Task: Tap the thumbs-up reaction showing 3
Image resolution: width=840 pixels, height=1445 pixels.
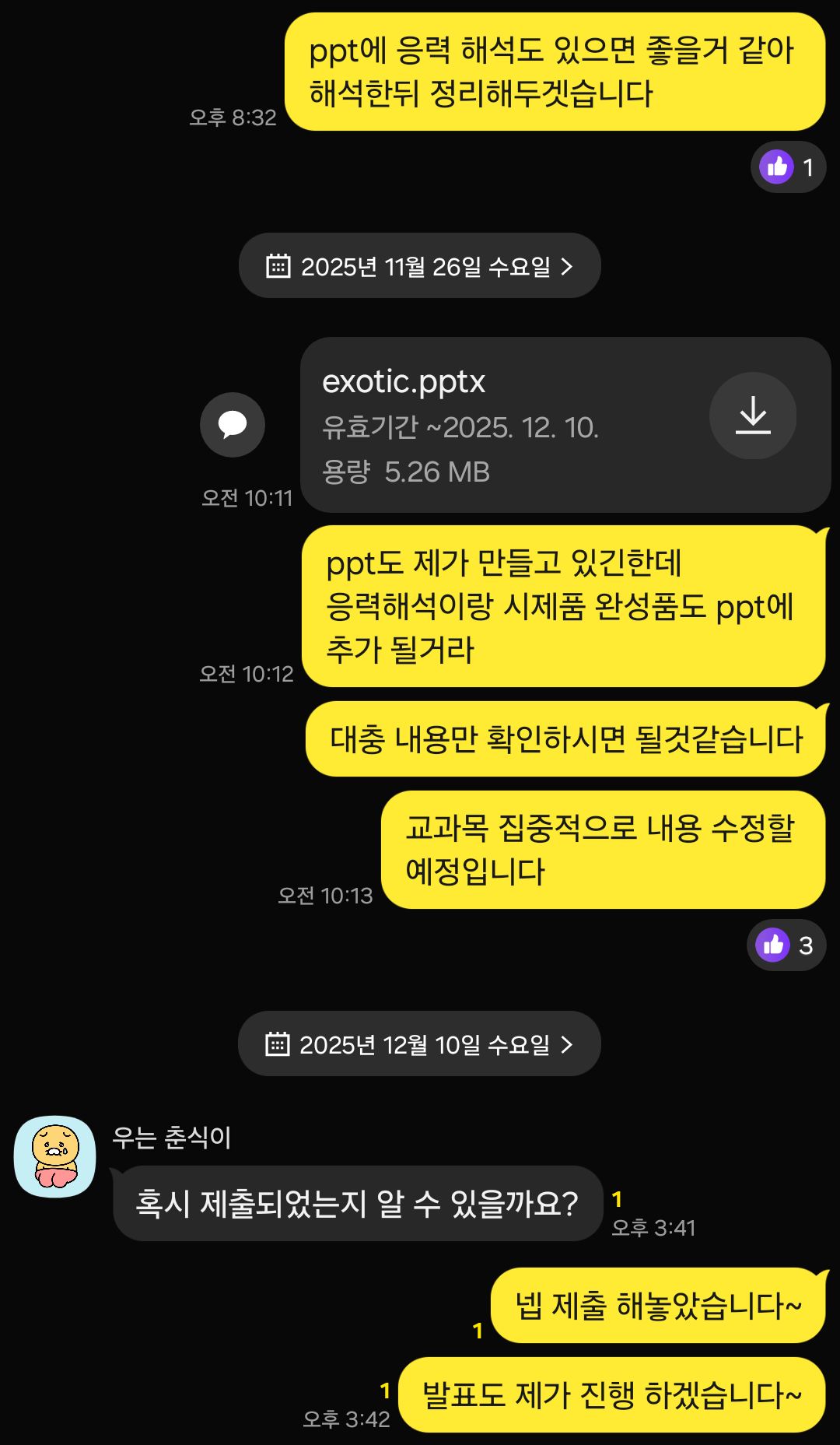Action: coord(786,945)
